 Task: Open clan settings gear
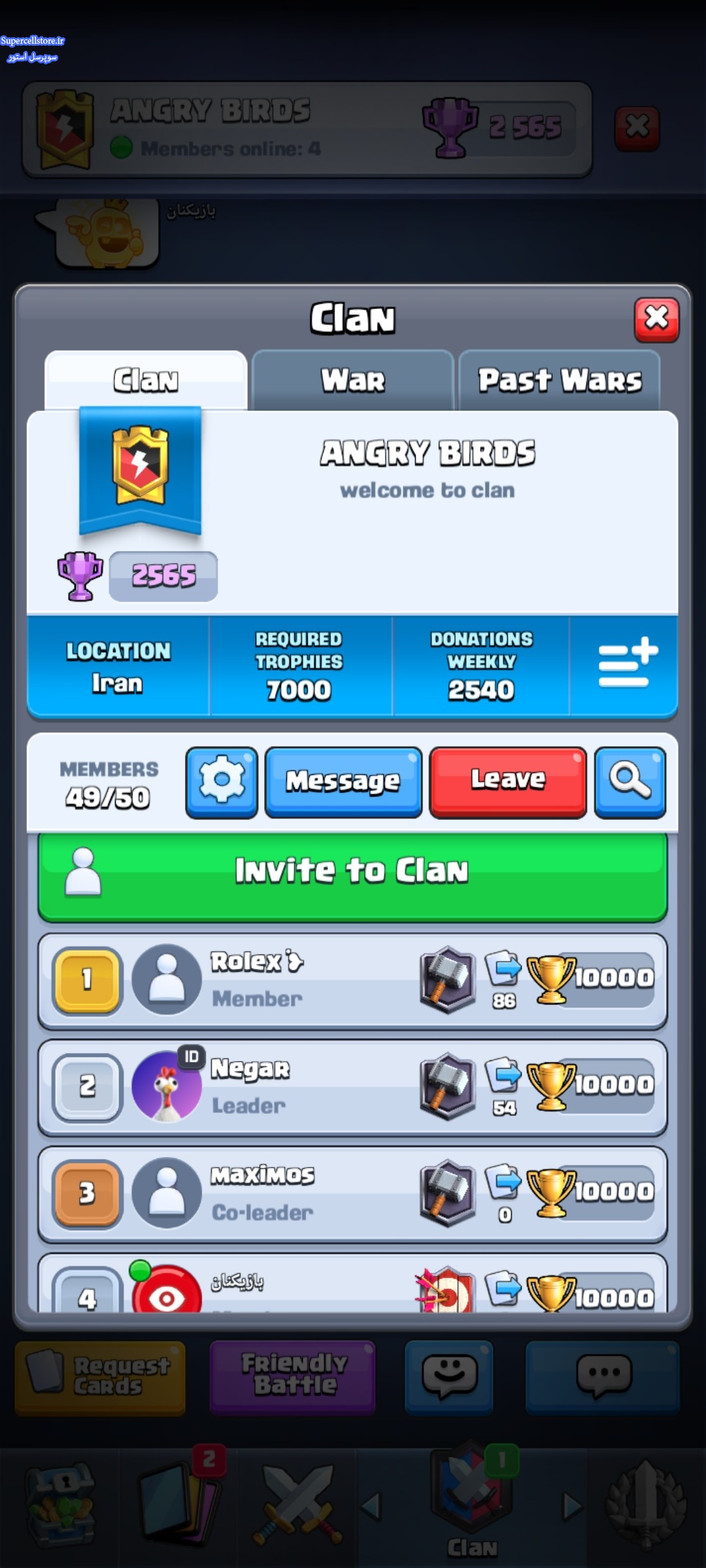[x=222, y=782]
